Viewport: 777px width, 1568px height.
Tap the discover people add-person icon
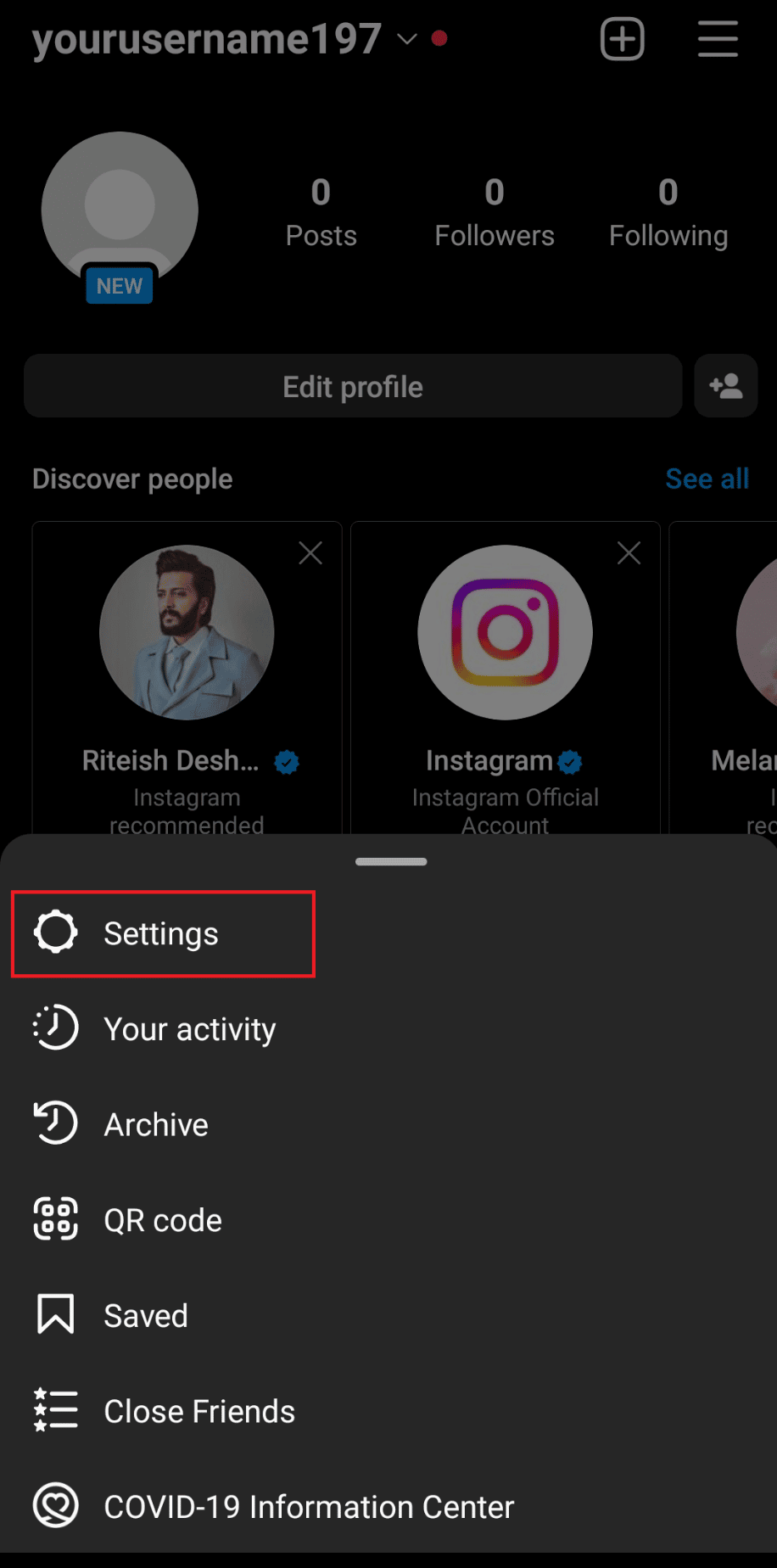pos(726,387)
